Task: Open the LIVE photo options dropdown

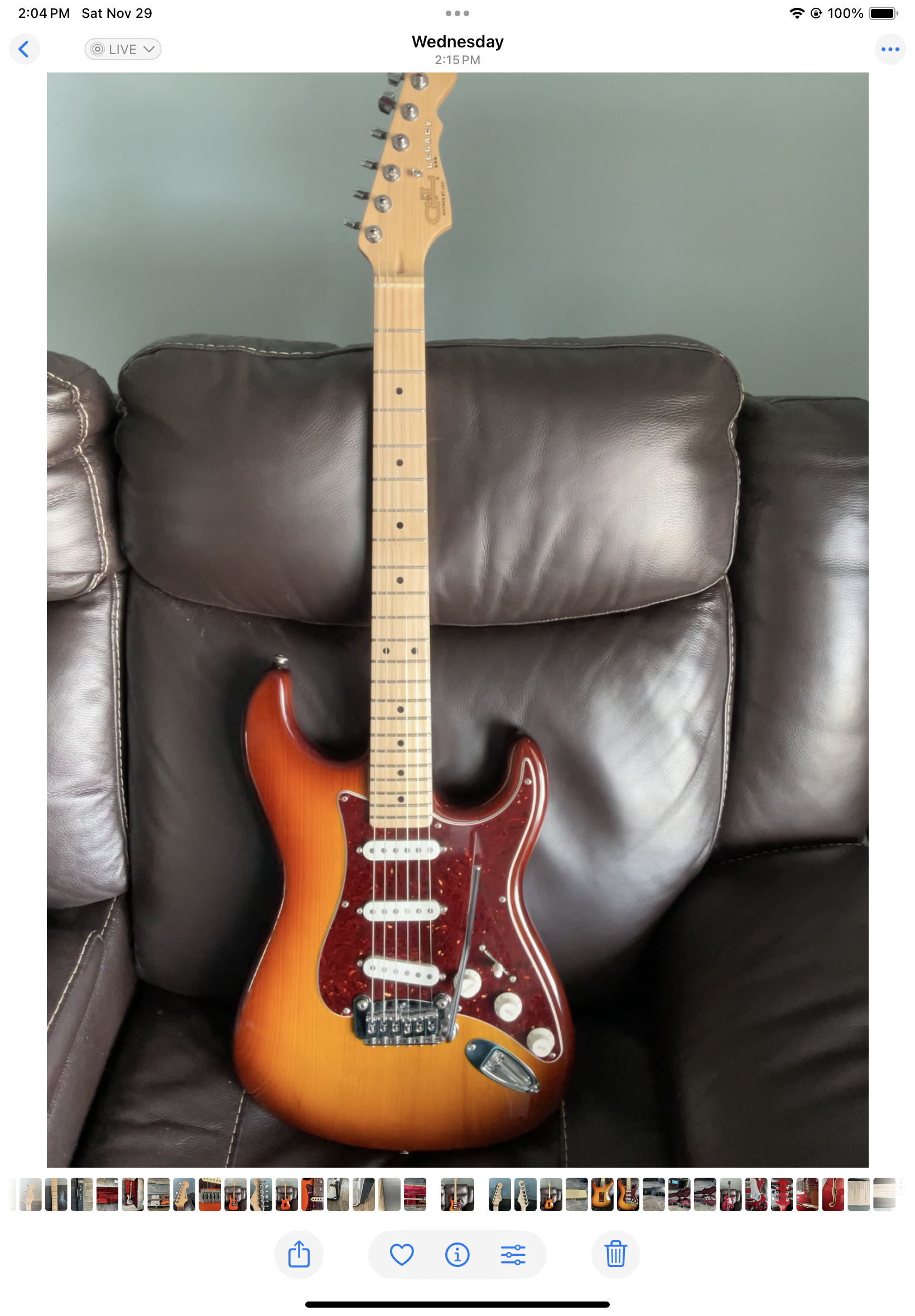Action: pos(123,49)
